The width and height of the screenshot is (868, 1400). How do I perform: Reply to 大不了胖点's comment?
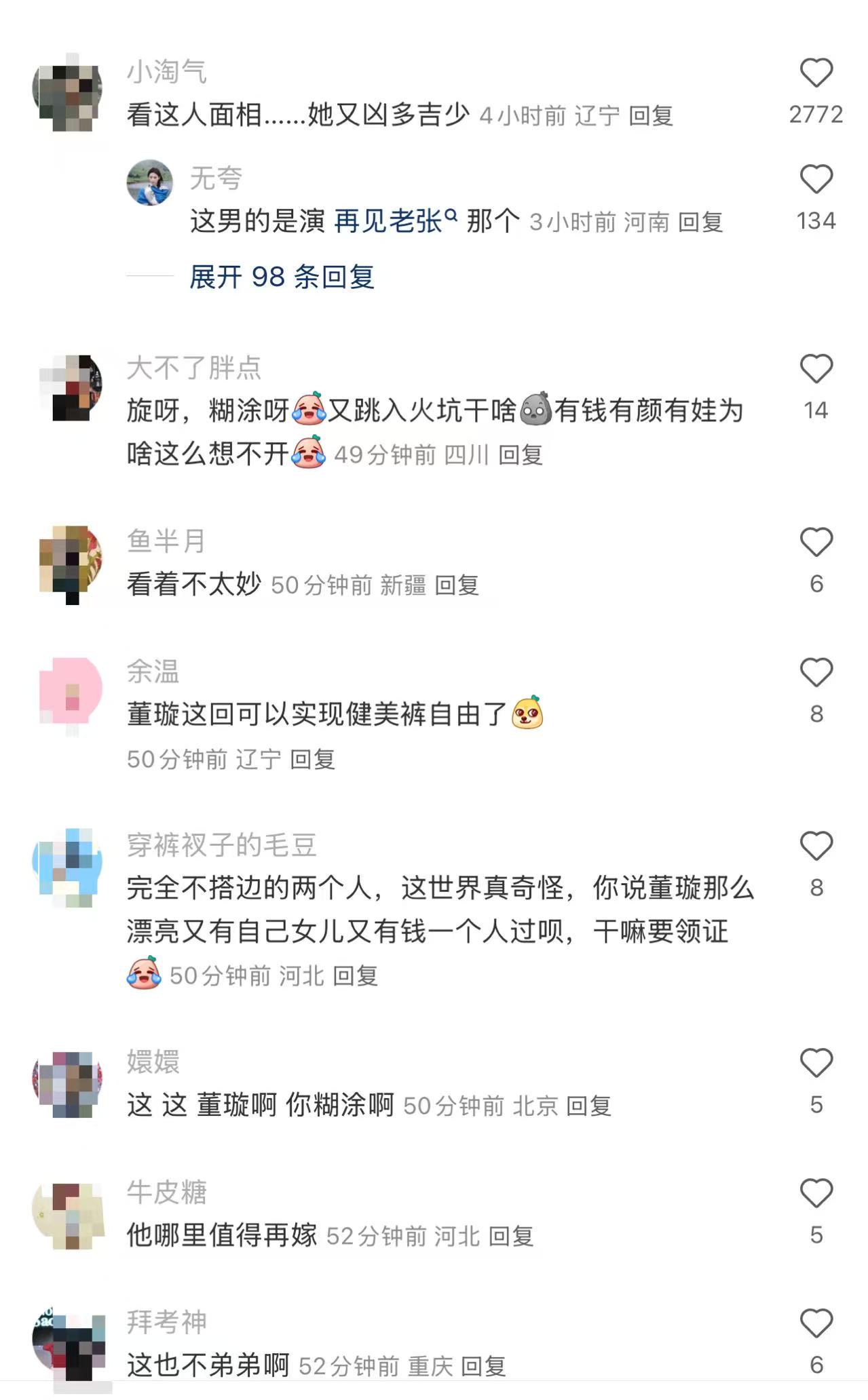point(520,455)
